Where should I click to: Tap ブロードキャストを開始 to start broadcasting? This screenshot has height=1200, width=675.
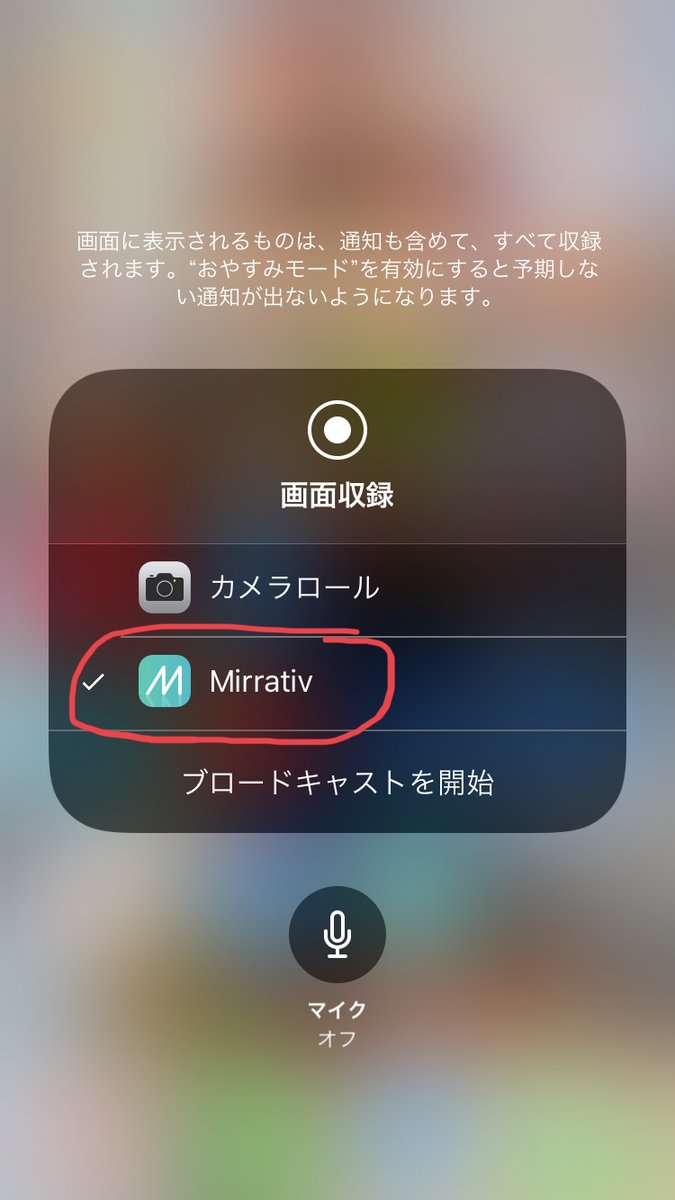click(337, 782)
